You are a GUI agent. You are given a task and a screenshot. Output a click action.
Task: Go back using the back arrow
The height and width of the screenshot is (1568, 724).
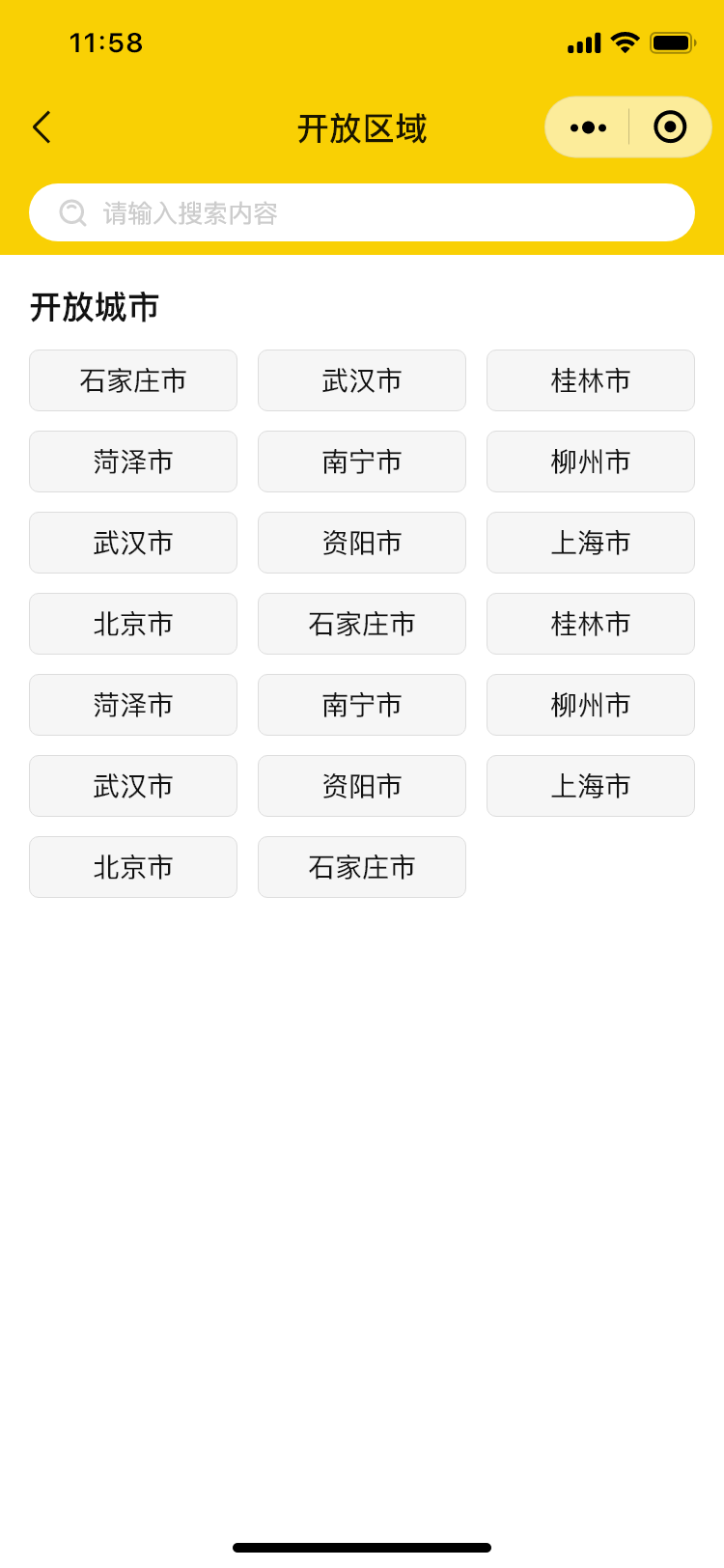(42, 127)
